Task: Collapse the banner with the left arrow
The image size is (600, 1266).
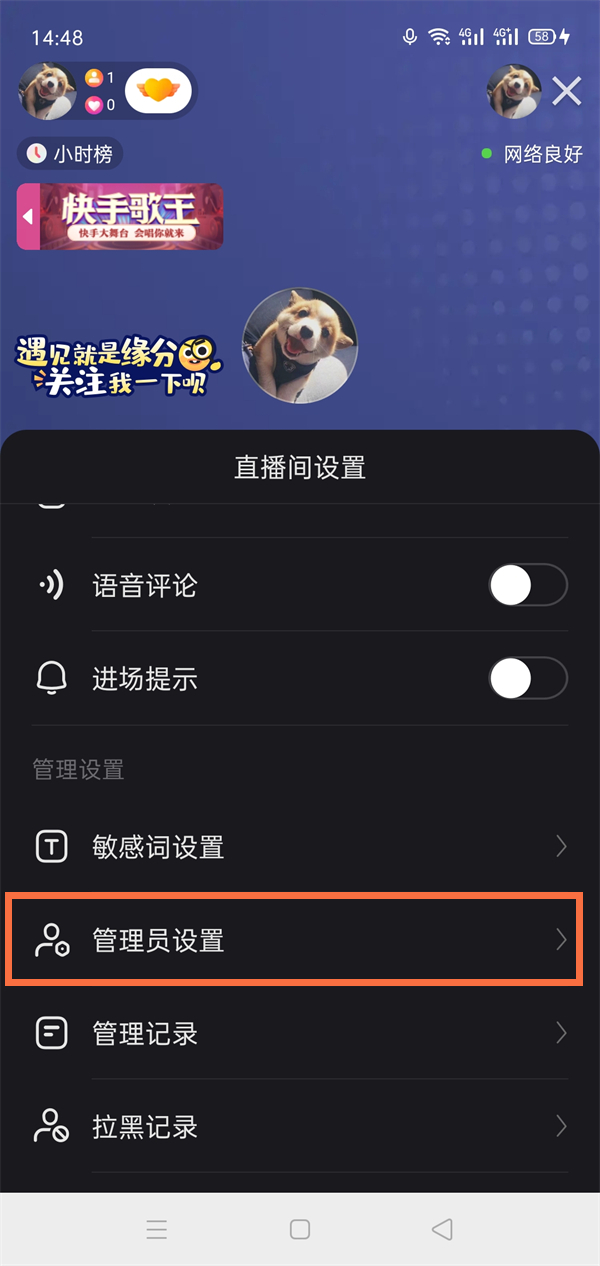Action: coord(28,216)
